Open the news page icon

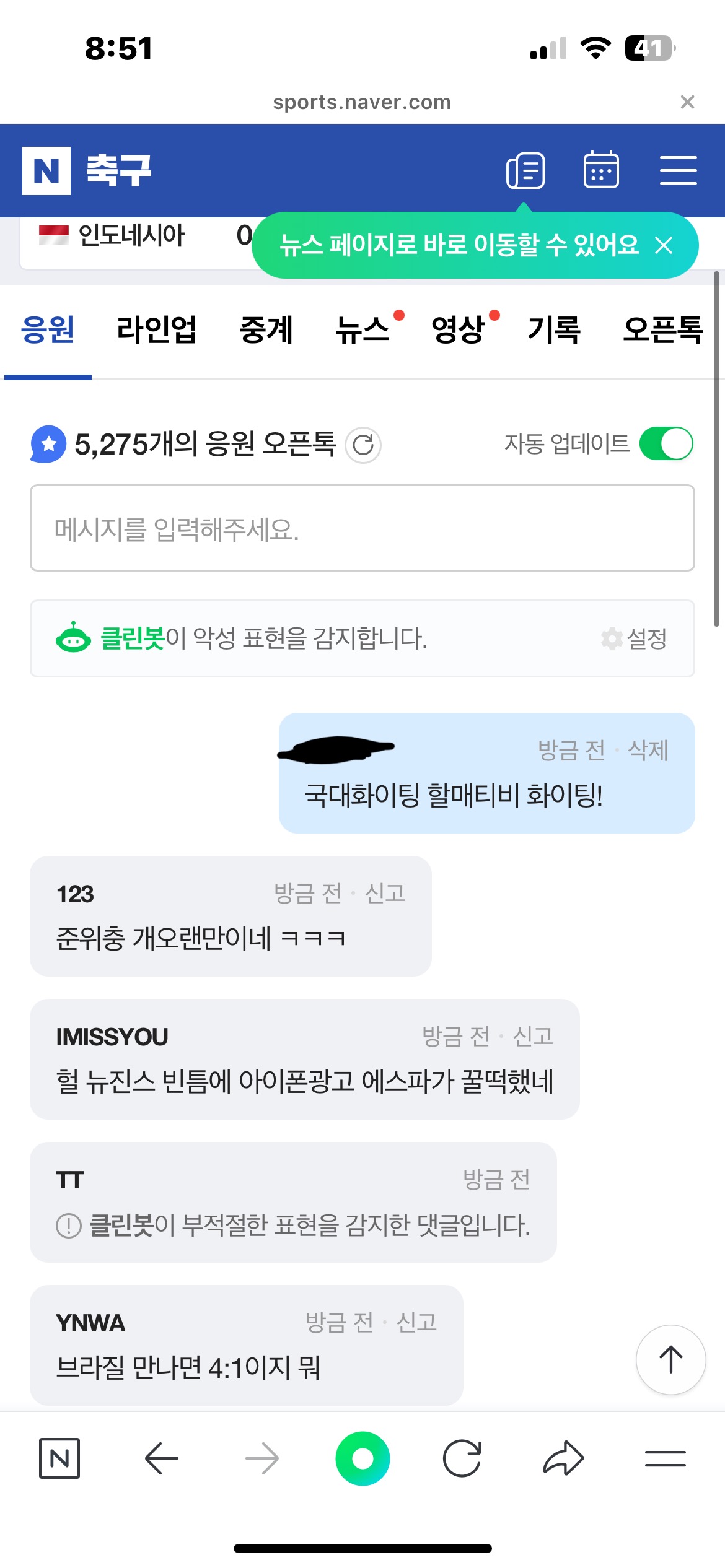[525, 170]
